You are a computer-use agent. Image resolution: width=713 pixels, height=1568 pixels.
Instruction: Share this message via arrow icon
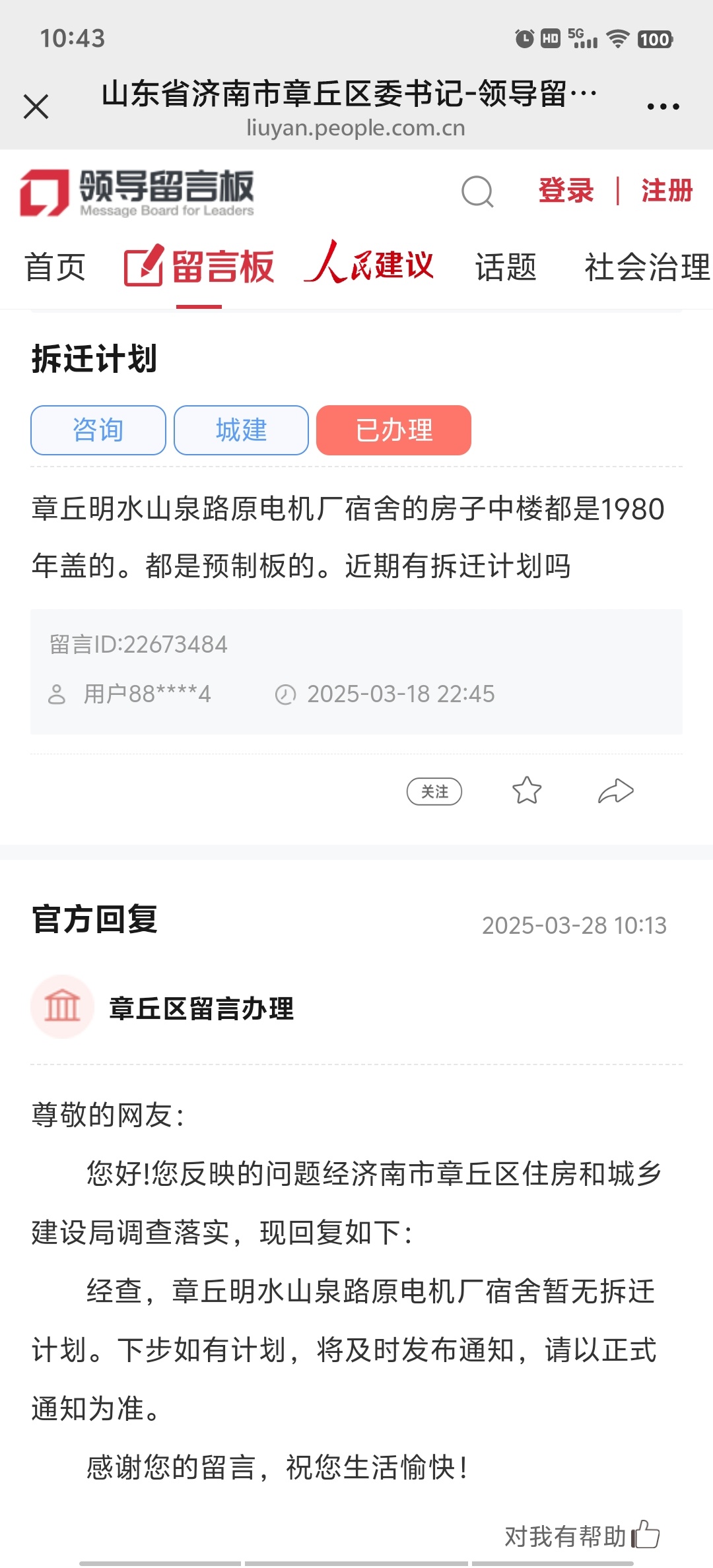(615, 791)
